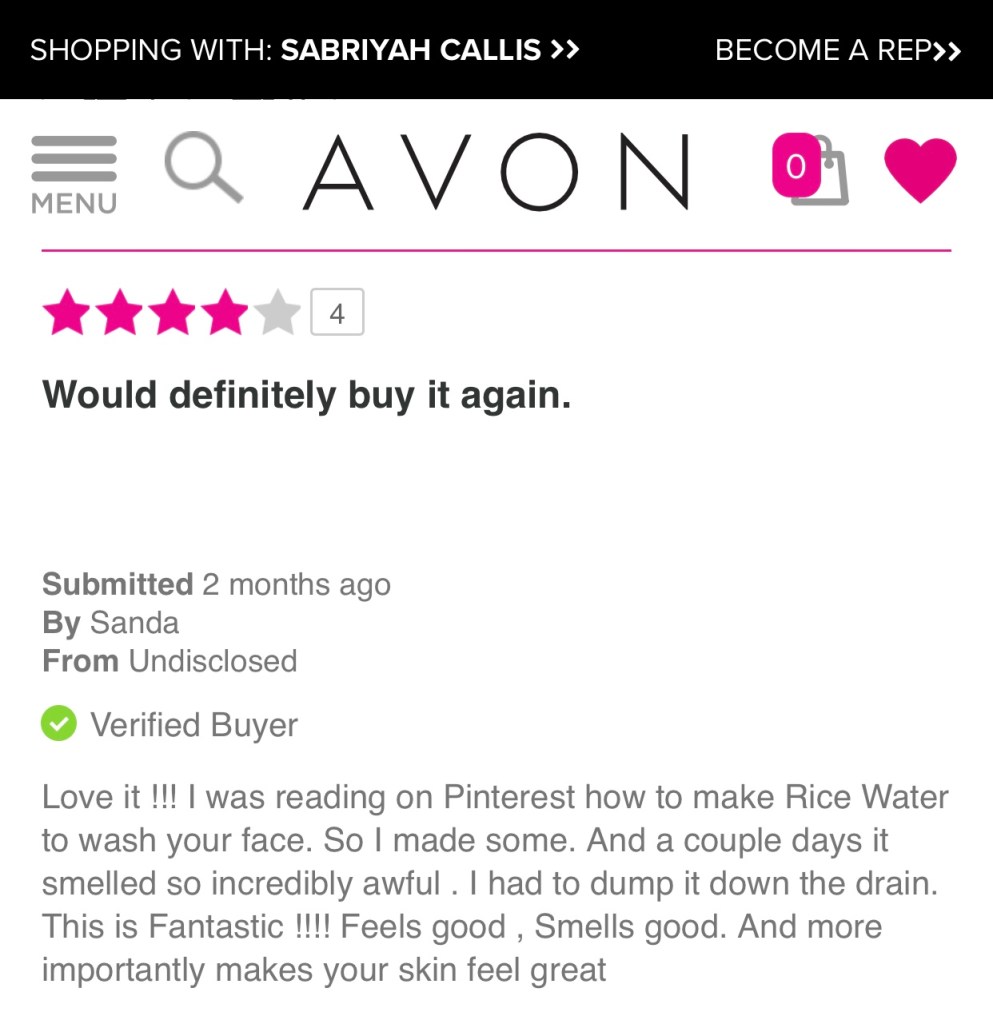Tap the search magnifier icon

203,168
